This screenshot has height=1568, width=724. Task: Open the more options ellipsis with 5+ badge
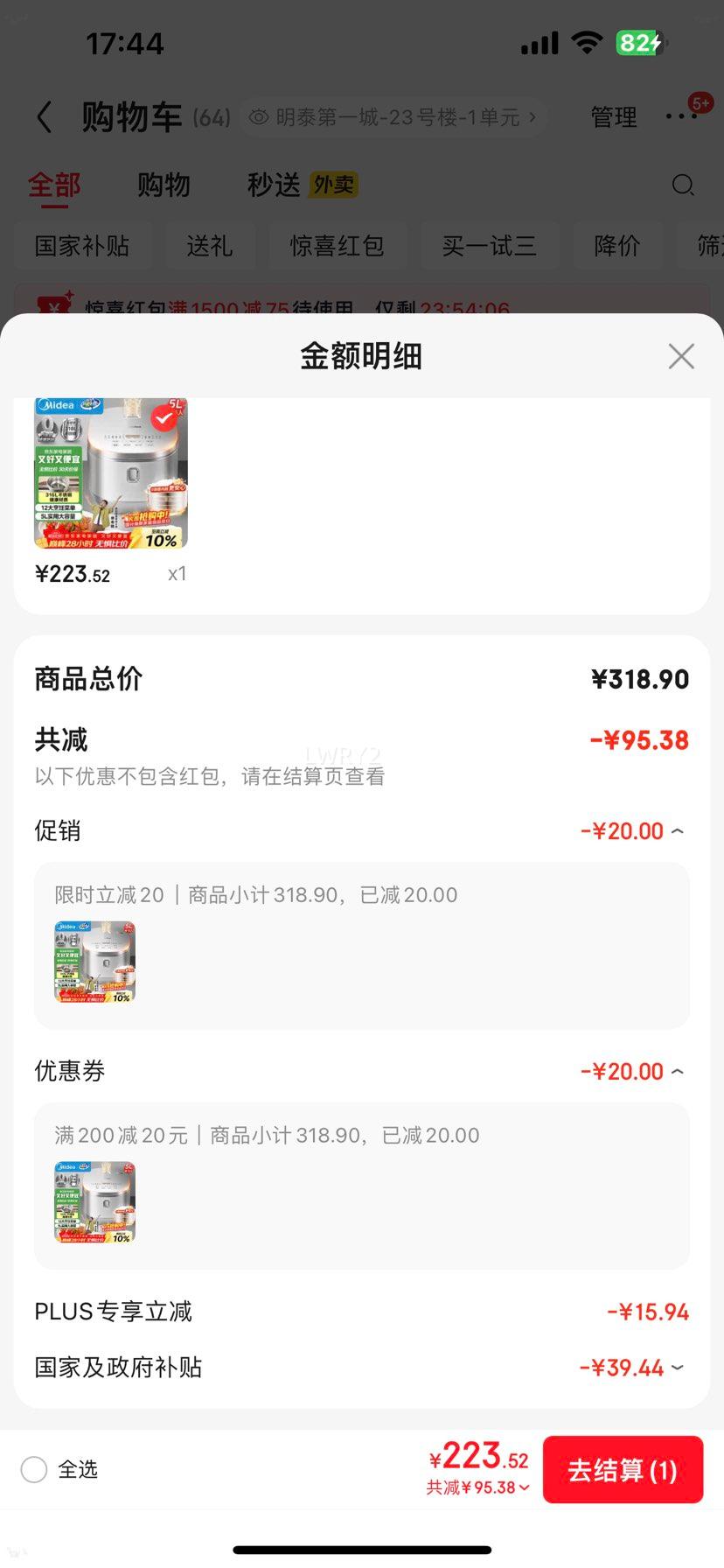click(x=681, y=116)
